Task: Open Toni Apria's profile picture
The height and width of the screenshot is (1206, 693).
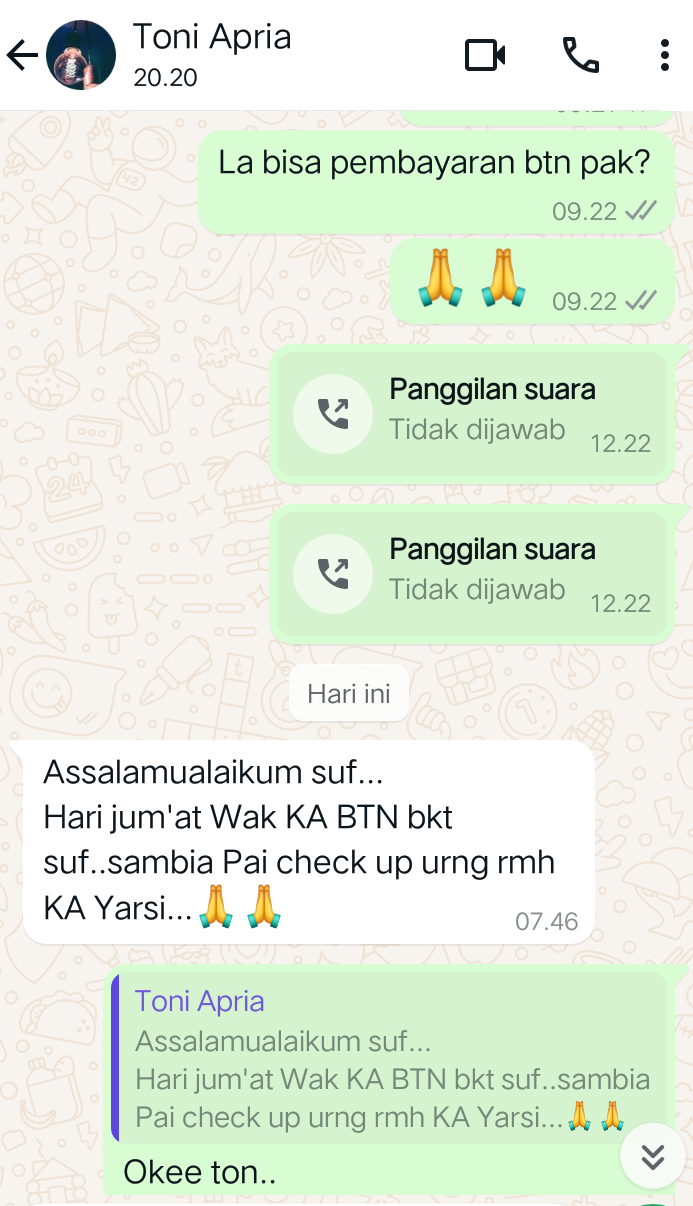Action: click(81, 55)
